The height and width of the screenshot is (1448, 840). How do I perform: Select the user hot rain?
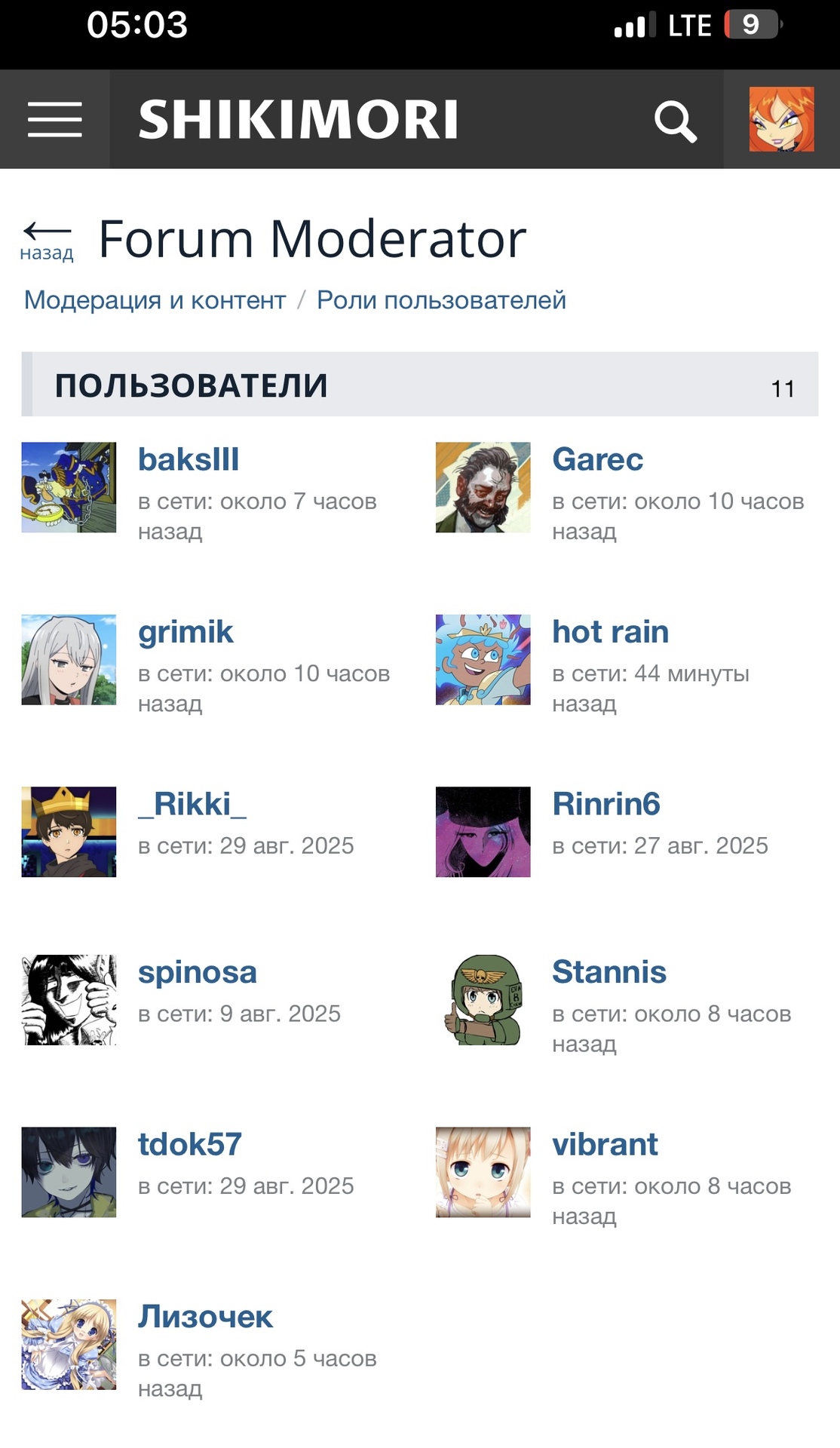click(x=610, y=632)
